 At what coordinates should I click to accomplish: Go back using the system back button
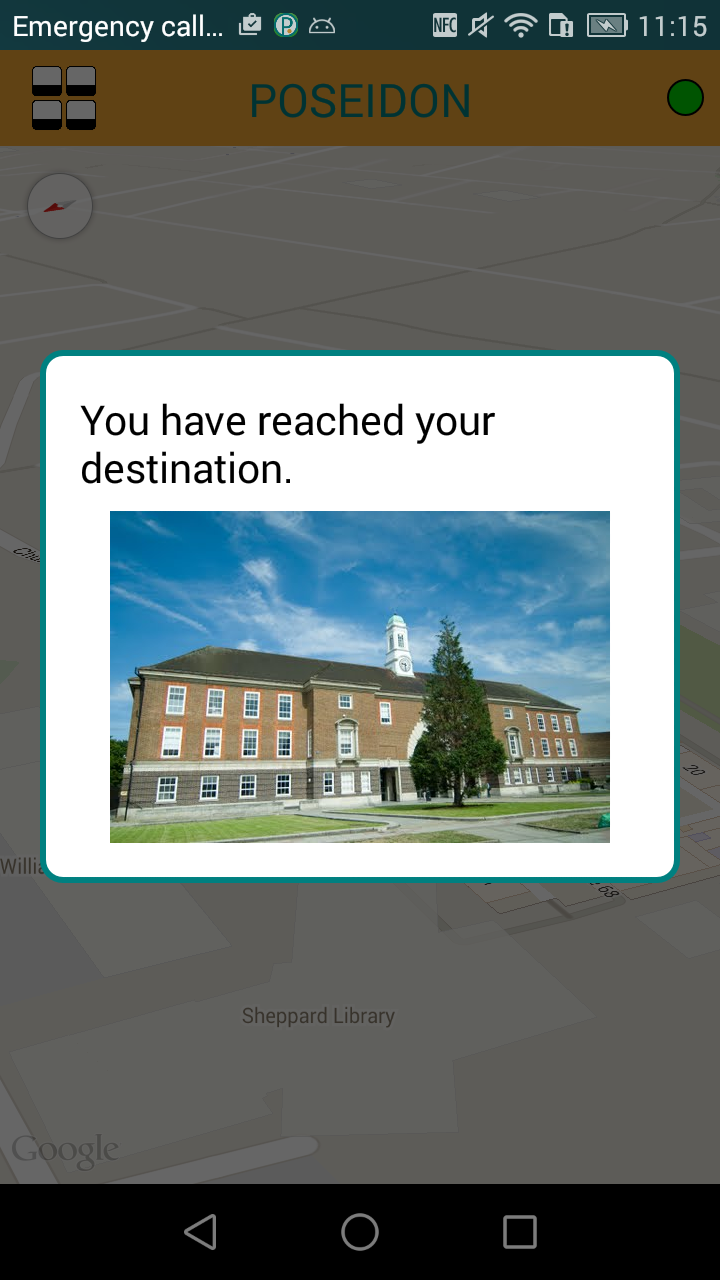click(x=201, y=1232)
